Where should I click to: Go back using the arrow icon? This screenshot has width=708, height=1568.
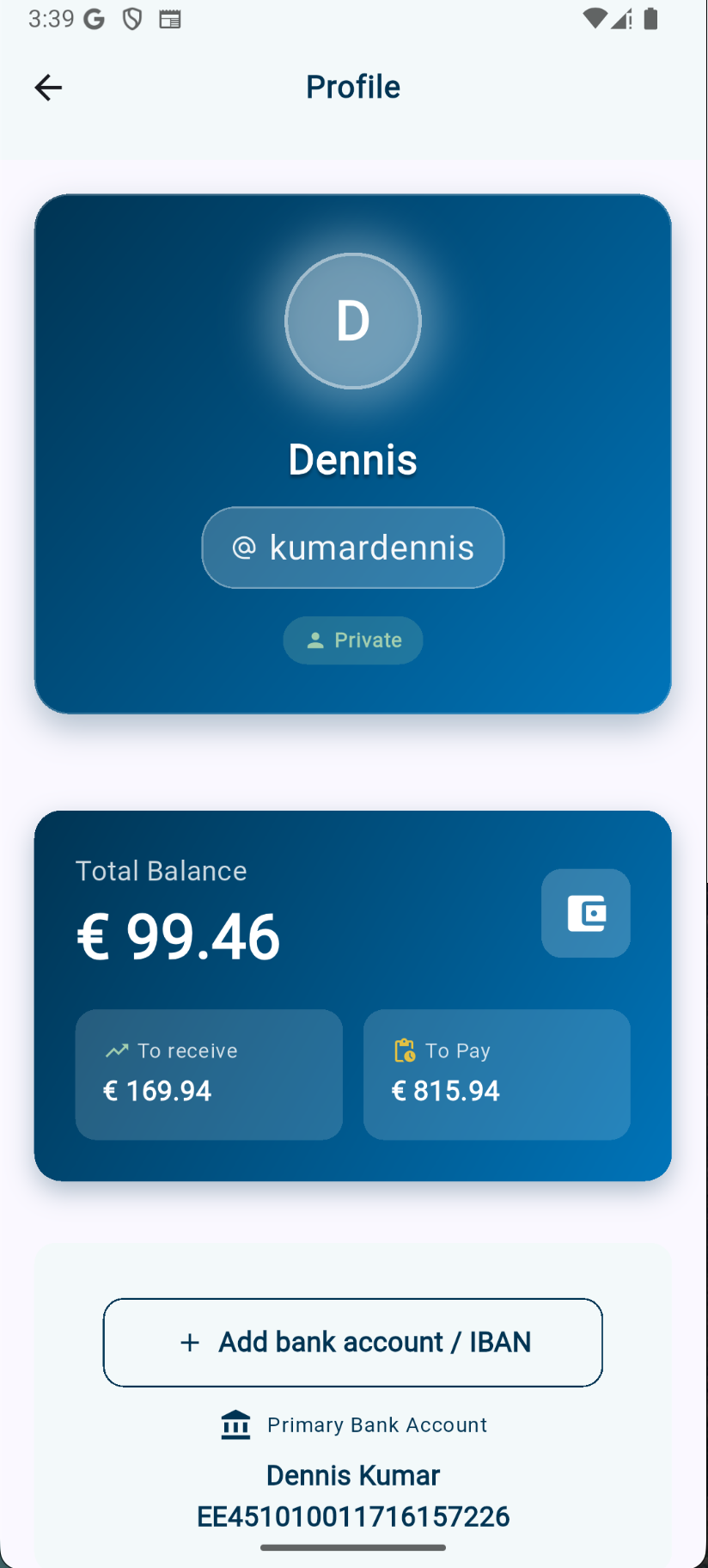tap(48, 88)
